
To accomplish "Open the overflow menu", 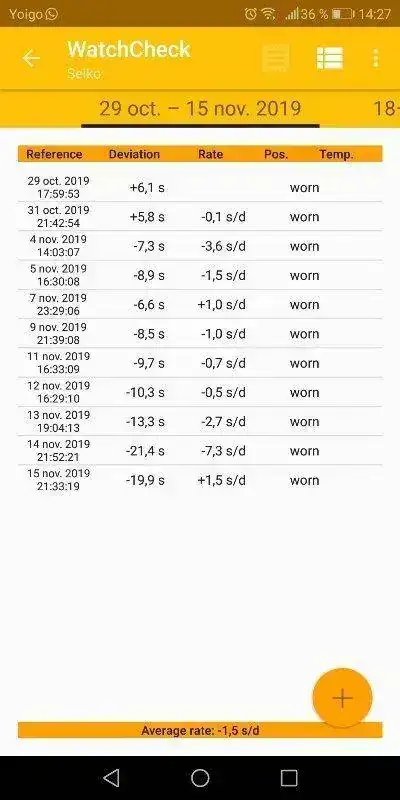I will pyautogui.click(x=376, y=59).
